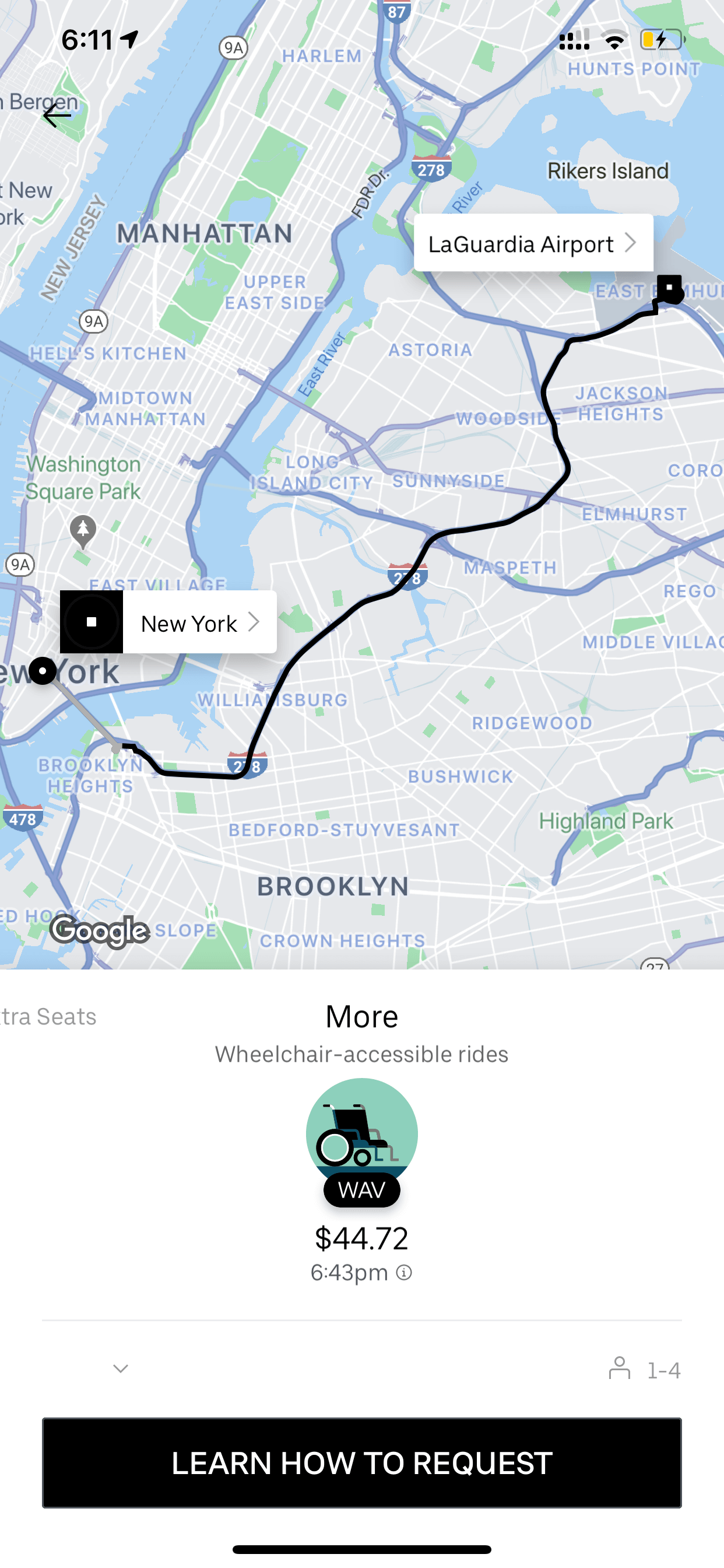Viewport: 724px width, 1568px height.
Task: Select the WAV wheelchair-accessible ride
Action: [361, 1140]
